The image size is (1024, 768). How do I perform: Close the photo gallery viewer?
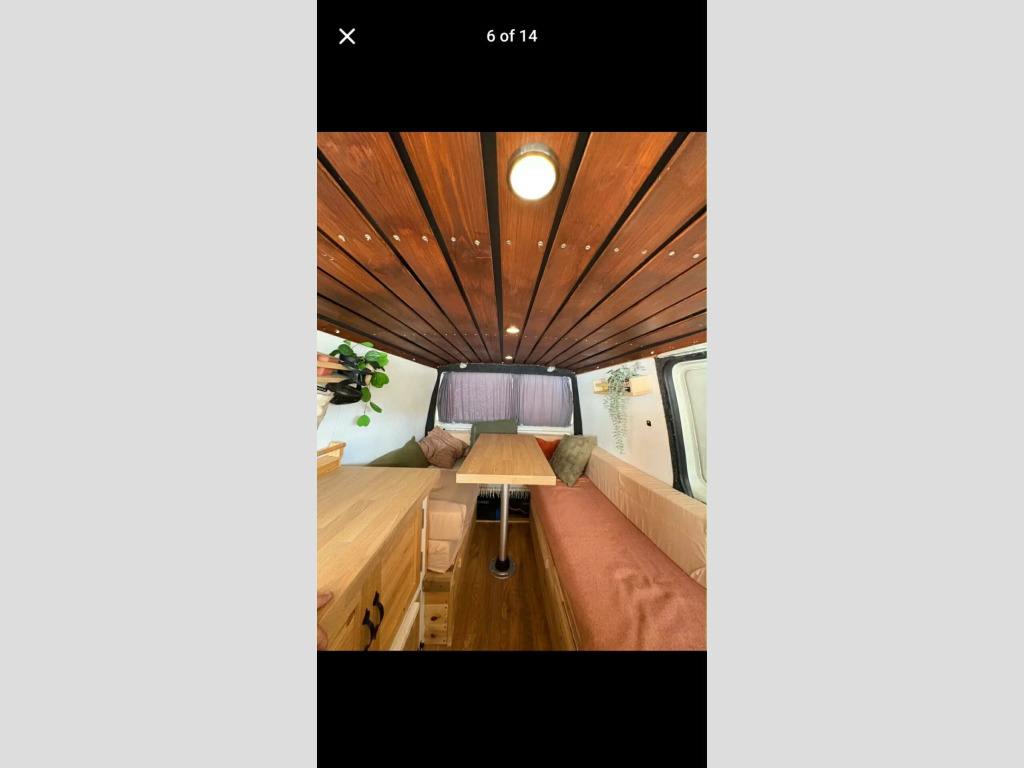pyautogui.click(x=347, y=36)
